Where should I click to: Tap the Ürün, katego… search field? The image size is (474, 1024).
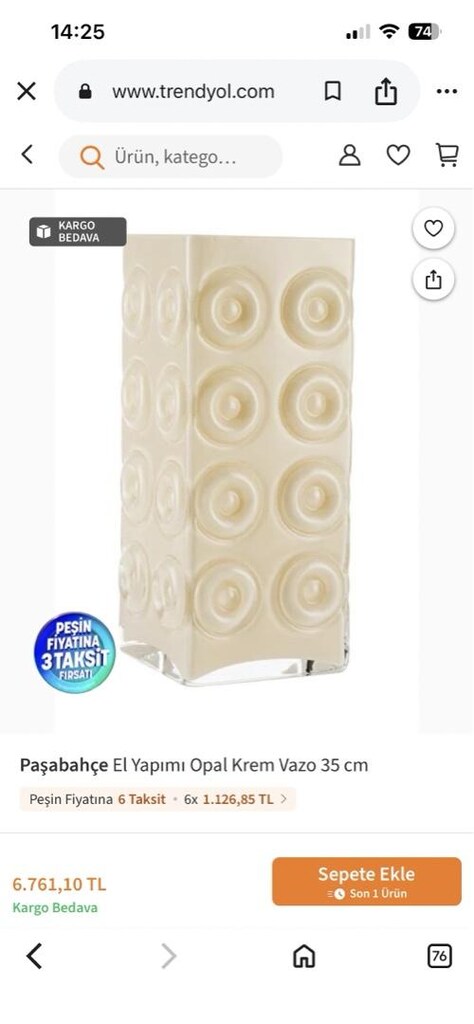pos(170,157)
